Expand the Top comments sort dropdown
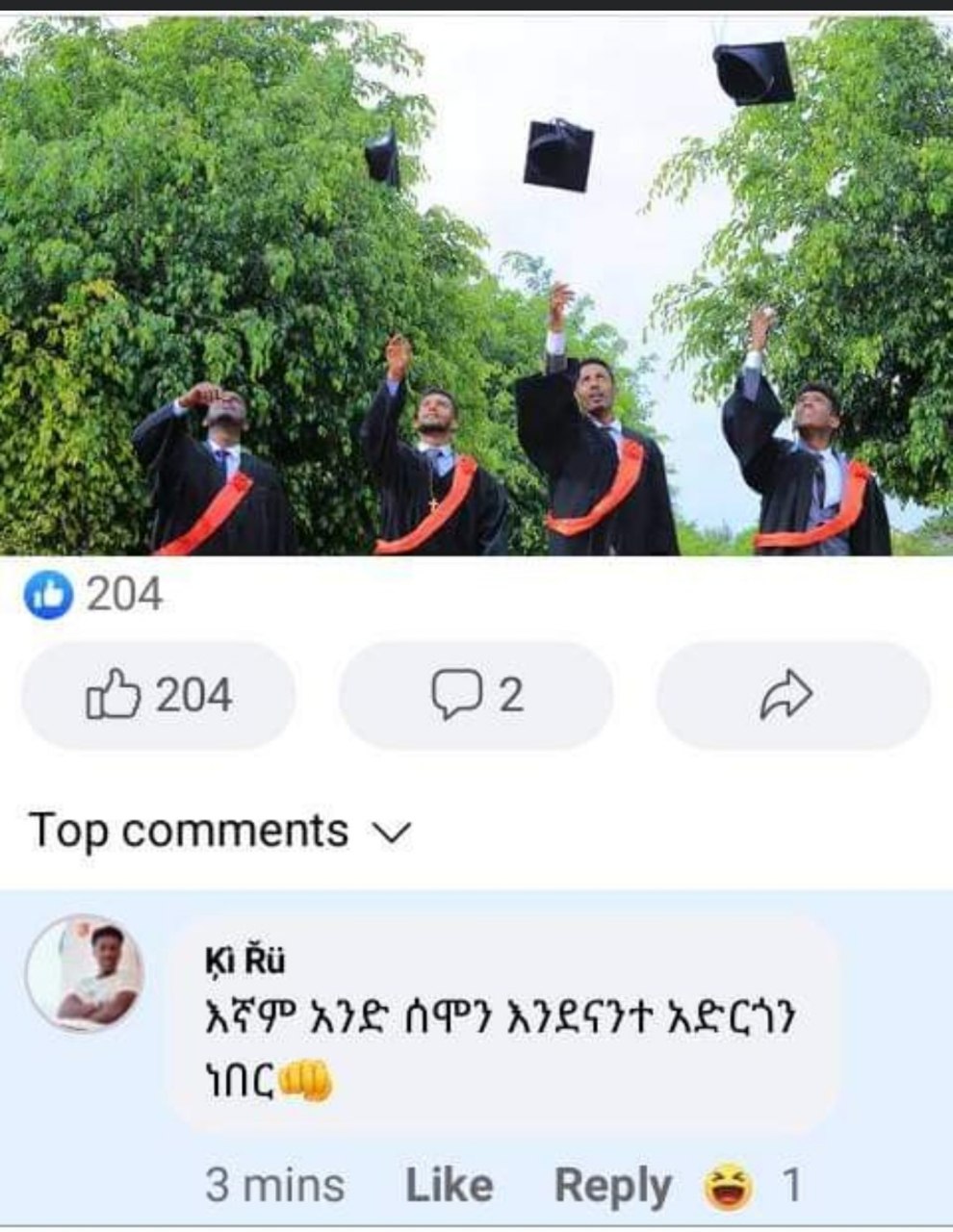This screenshot has height=1232, width=953. pyautogui.click(x=220, y=831)
